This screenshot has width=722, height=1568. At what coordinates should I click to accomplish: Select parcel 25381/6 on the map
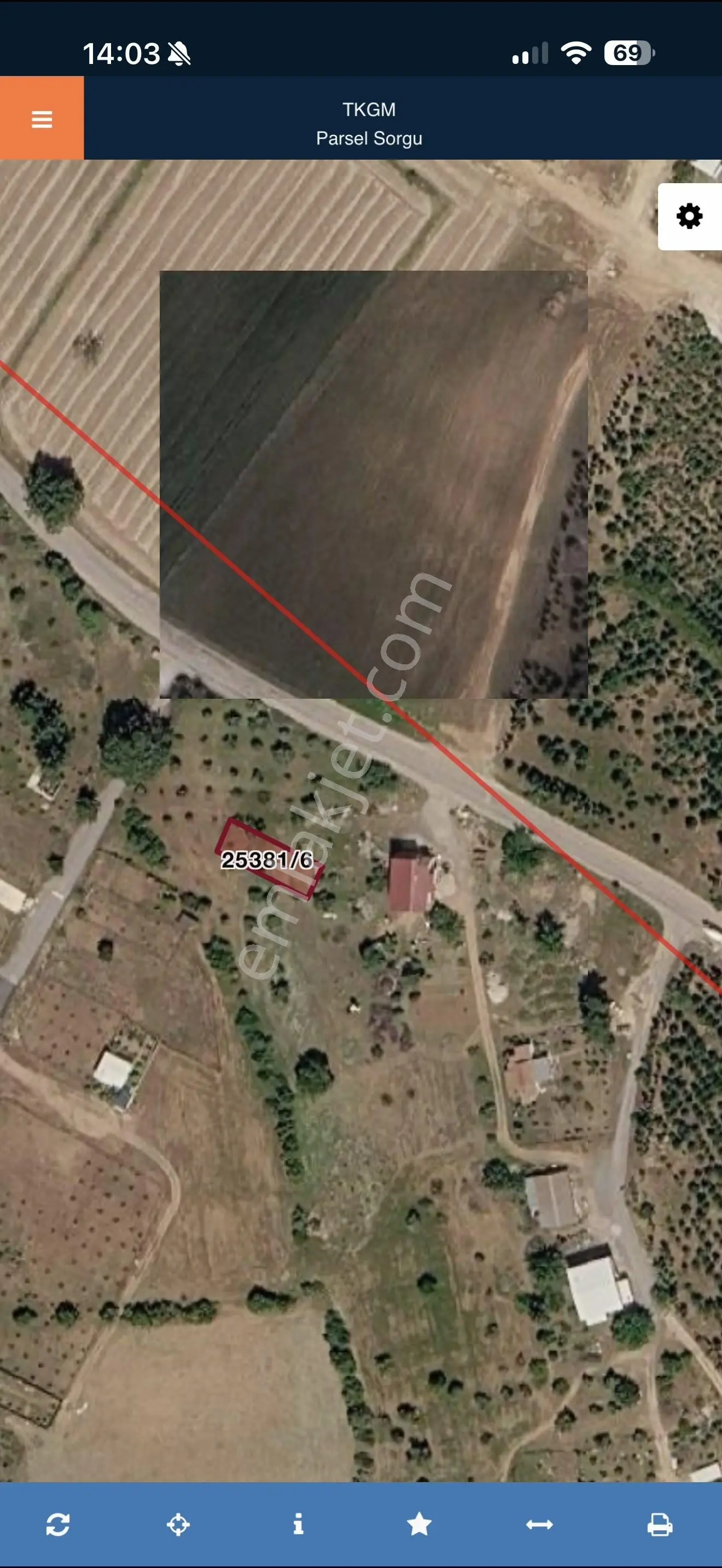pyautogui.click(x=269, y=859)
